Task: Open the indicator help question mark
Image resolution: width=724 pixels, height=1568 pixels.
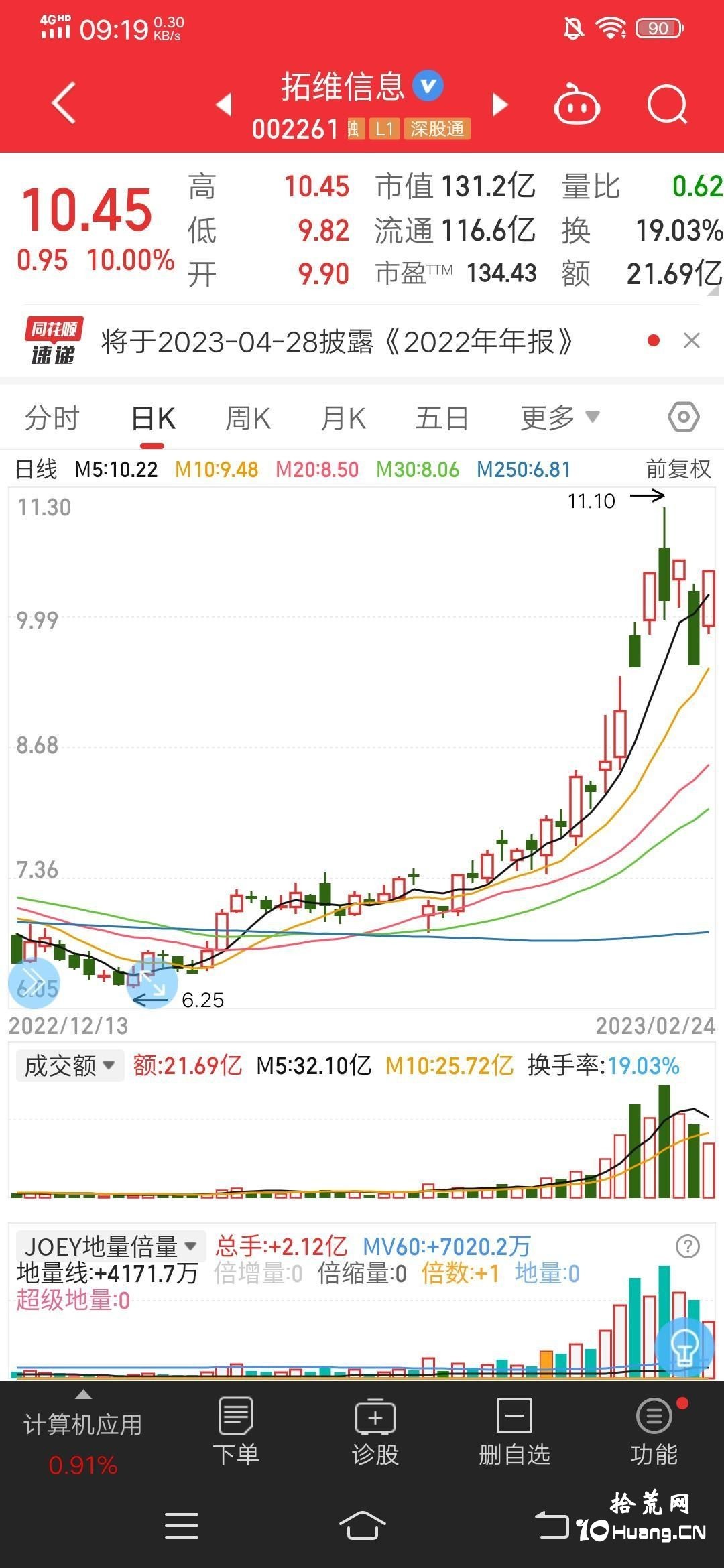Action: point(687,1246)
